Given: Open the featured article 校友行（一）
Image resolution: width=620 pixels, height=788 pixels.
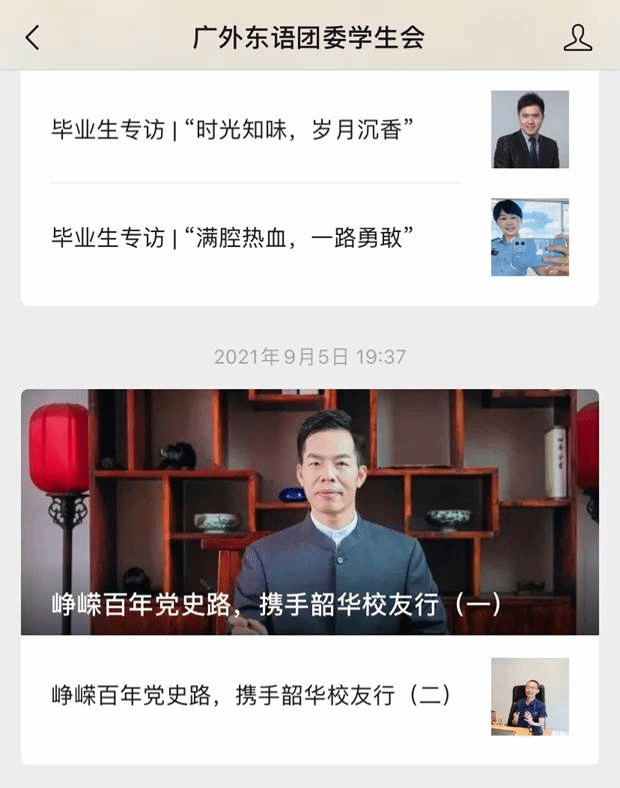Looking at the screenshot, I should (309, 511).
